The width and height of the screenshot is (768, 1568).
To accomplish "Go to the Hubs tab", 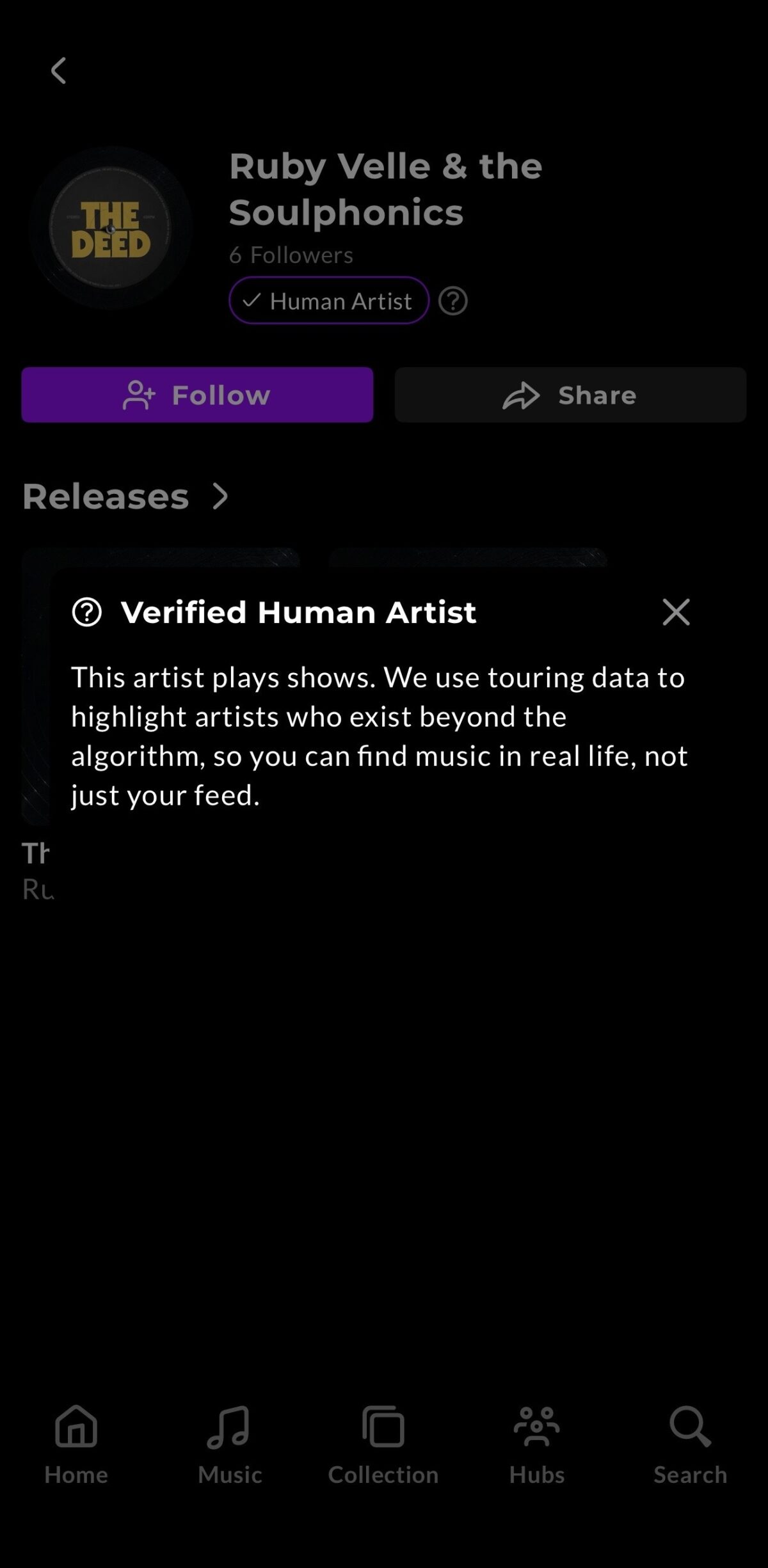I will pos(536,1445).
